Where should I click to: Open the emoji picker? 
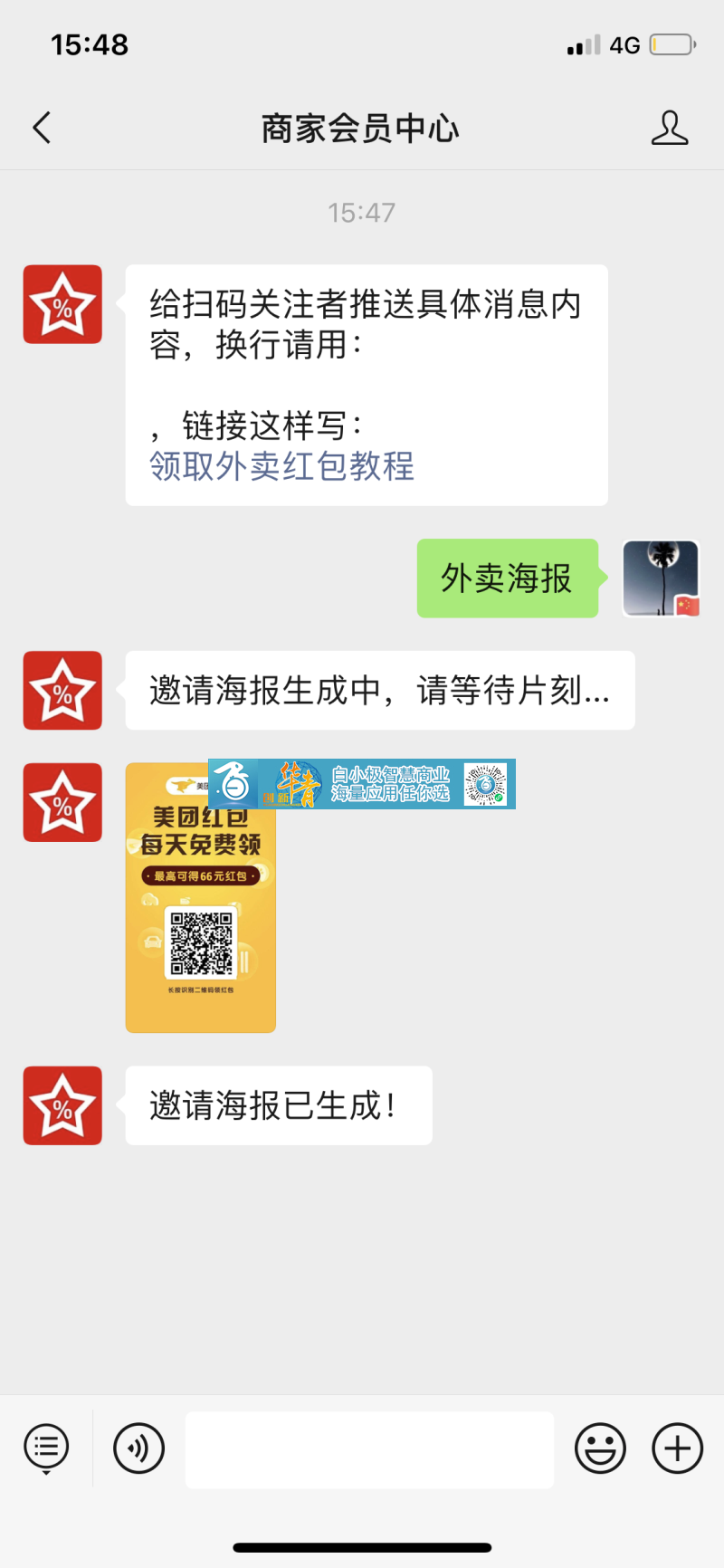point(600,1448)
